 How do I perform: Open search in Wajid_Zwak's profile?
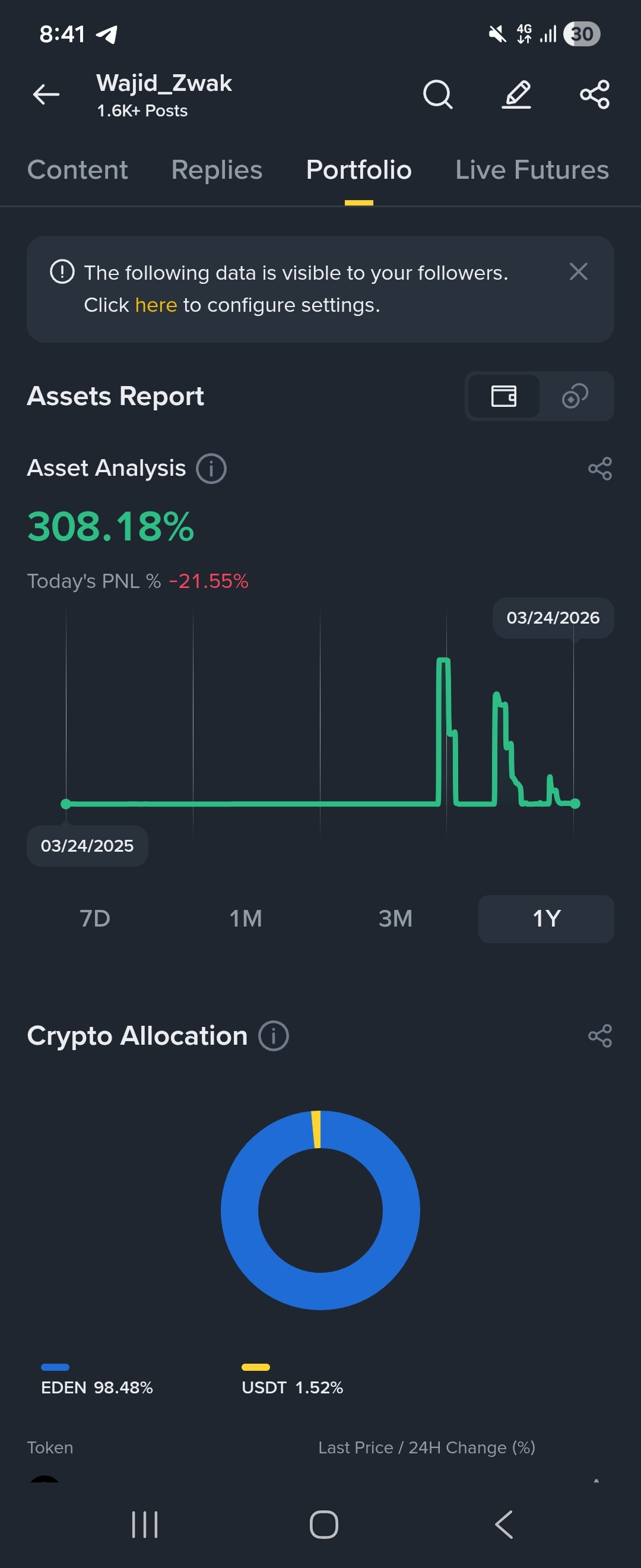pos(438,94)
